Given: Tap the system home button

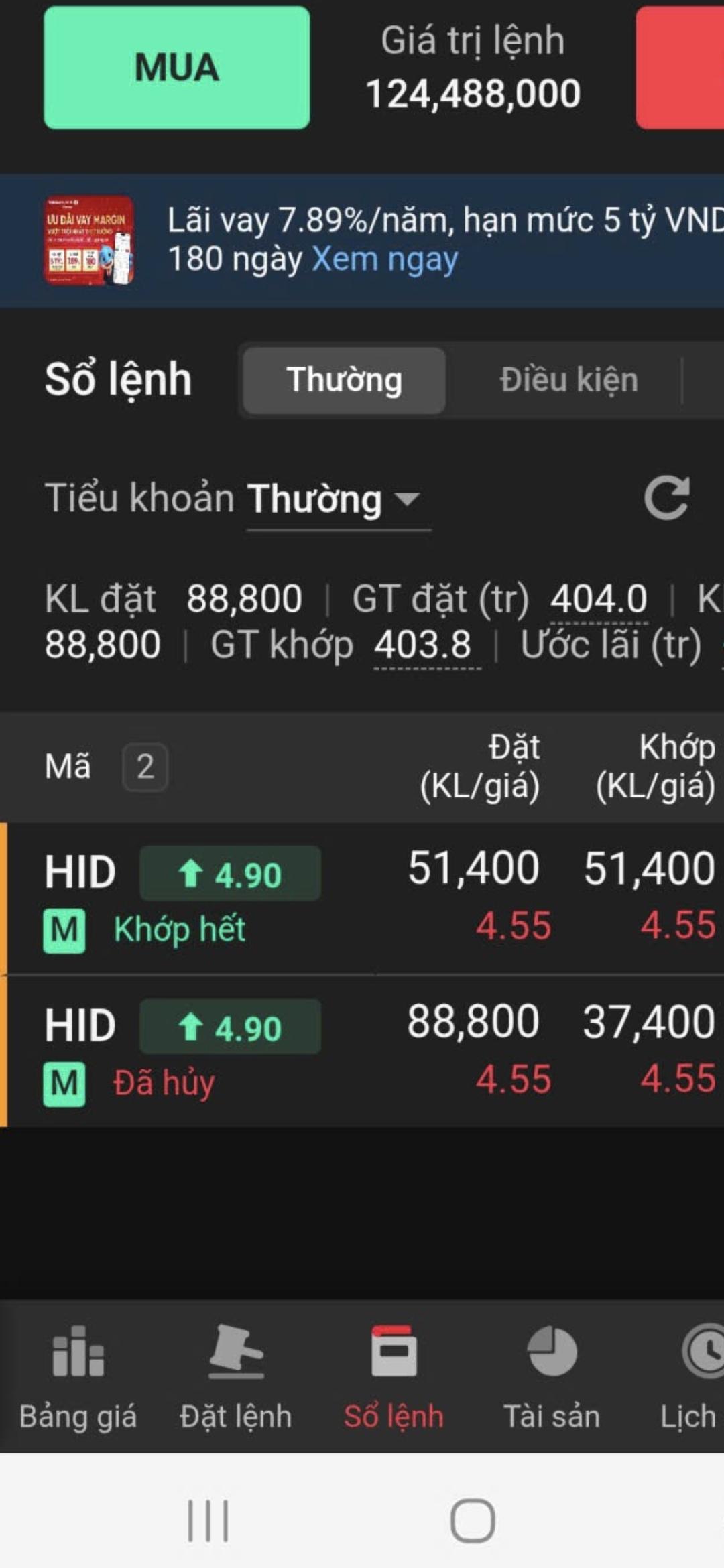Looking at the screenshot, I should click(x=473, y=1521).
